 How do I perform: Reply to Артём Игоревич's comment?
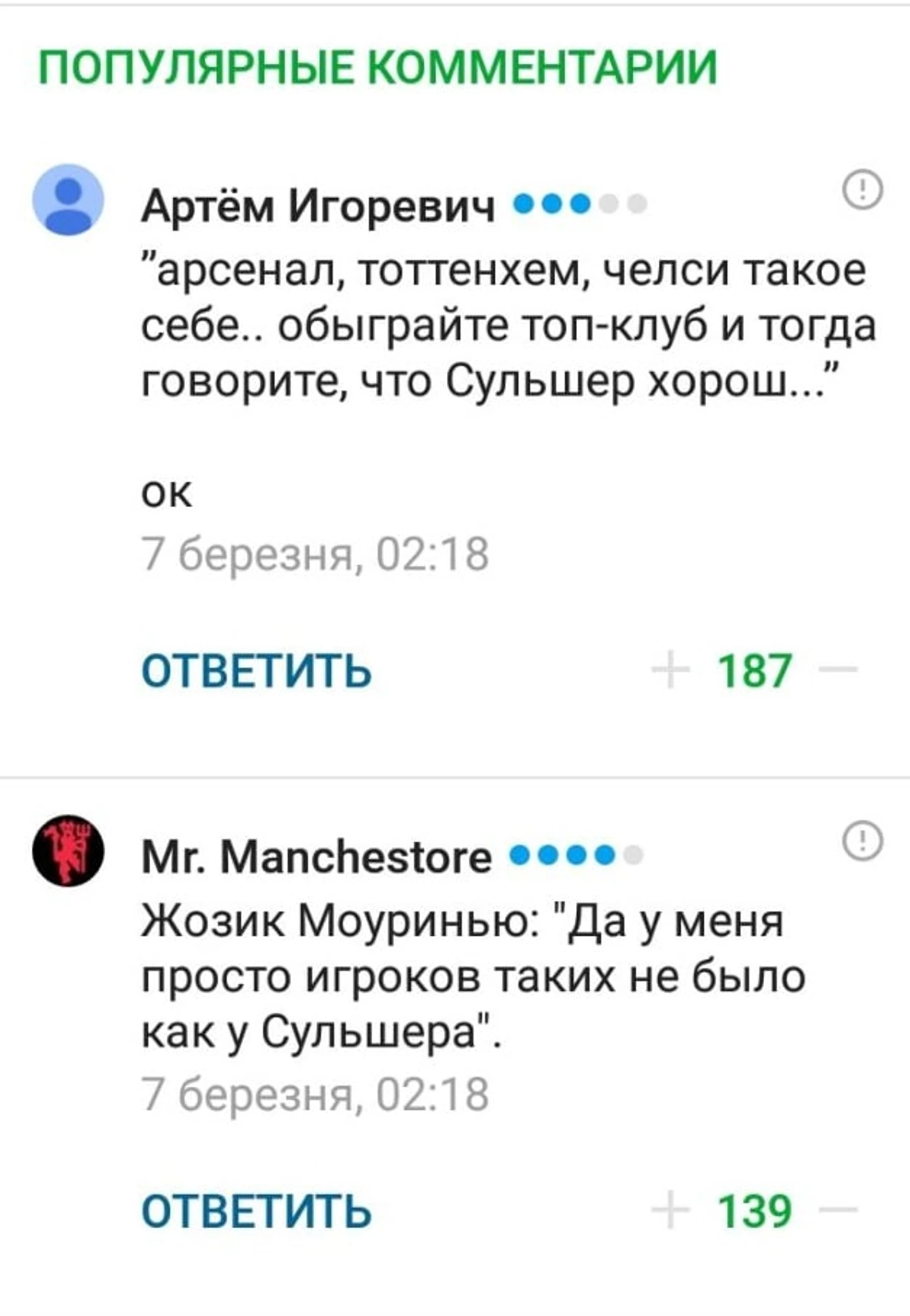tap(256, 670)
